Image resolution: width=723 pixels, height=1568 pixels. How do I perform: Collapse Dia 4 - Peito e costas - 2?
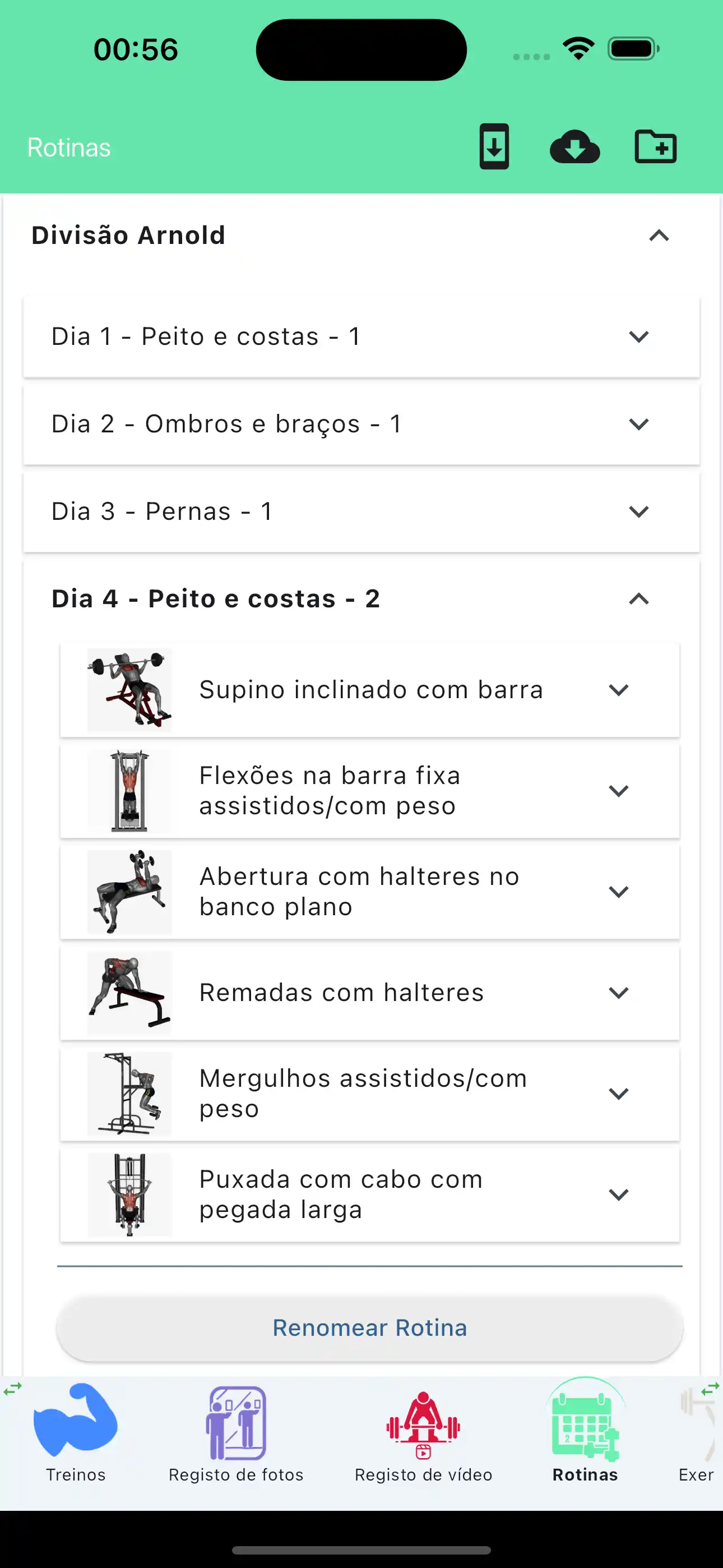point(638,599)
